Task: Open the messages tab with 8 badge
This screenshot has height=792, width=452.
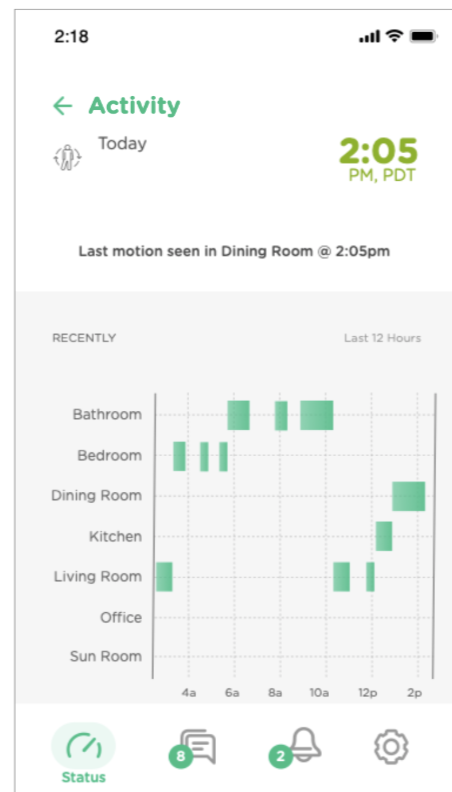Action: pyautogui.click(x=193, y=748)
